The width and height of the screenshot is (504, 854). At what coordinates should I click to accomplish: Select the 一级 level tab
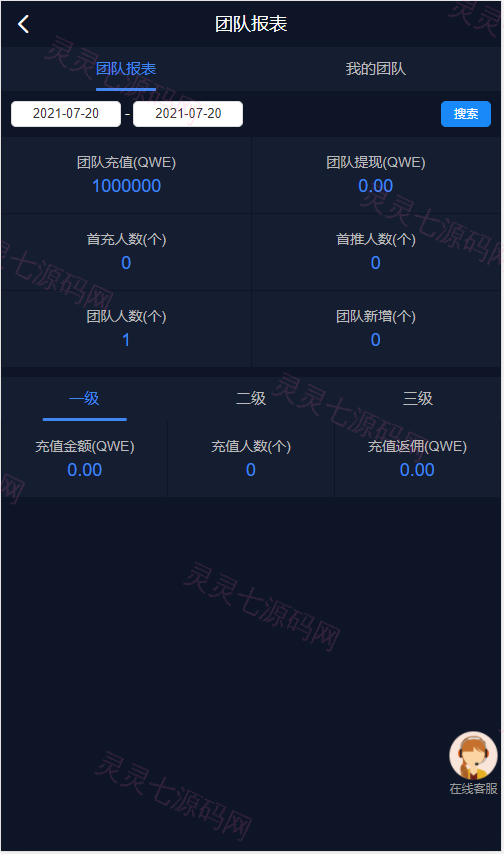(84, 398)
